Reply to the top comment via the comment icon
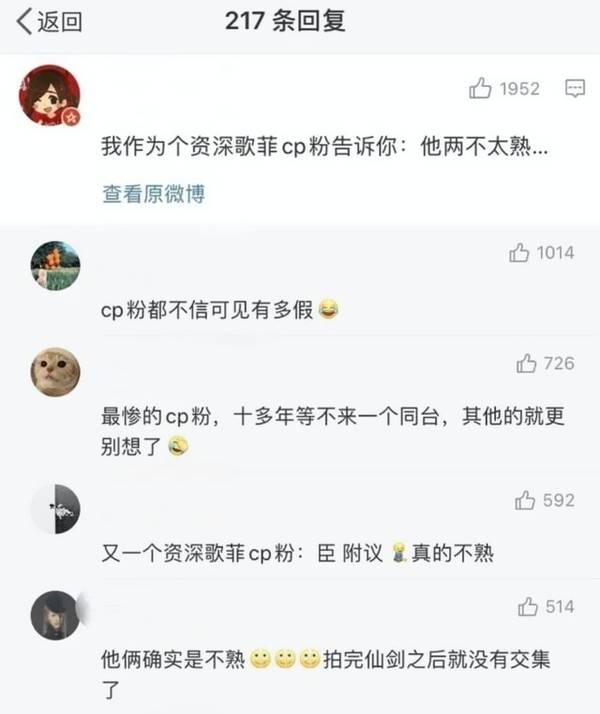The width and height of the screenshot is (600, 714). pyautogui.click(x=574, y=89)
